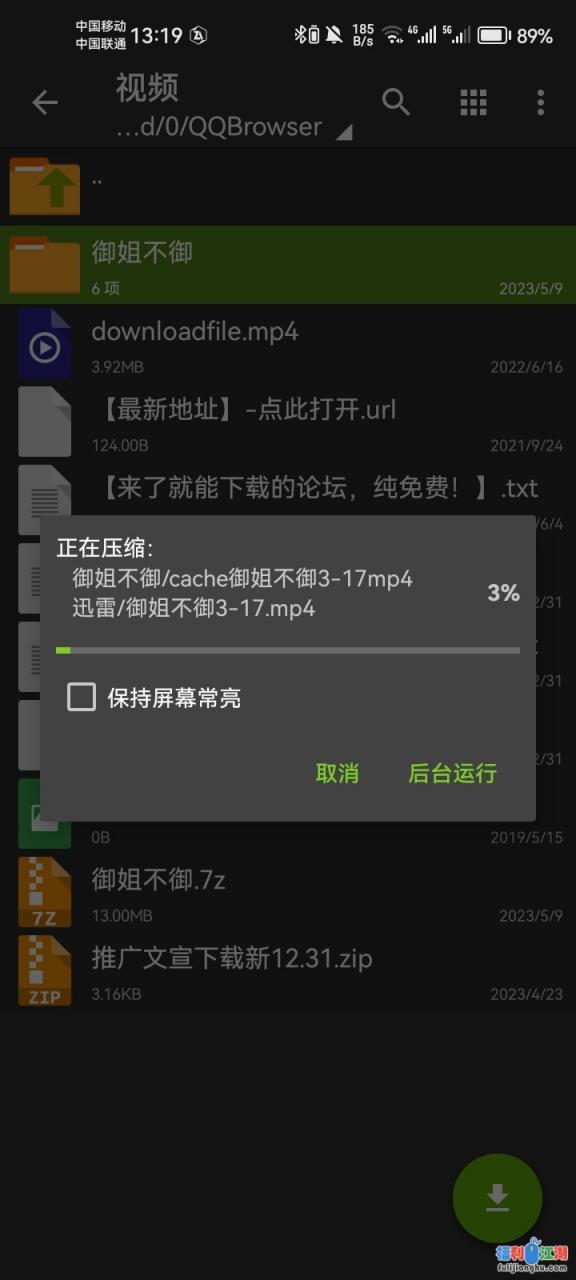
Task: Open the three-dot overflow menu
Action: point(540,102)
